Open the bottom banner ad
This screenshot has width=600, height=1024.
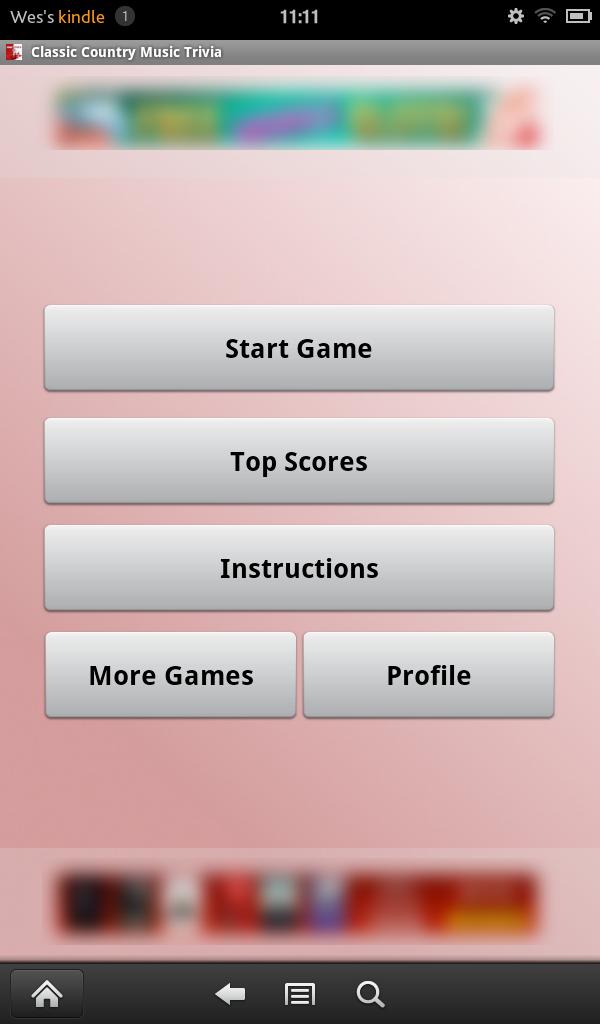coord(298,903)
